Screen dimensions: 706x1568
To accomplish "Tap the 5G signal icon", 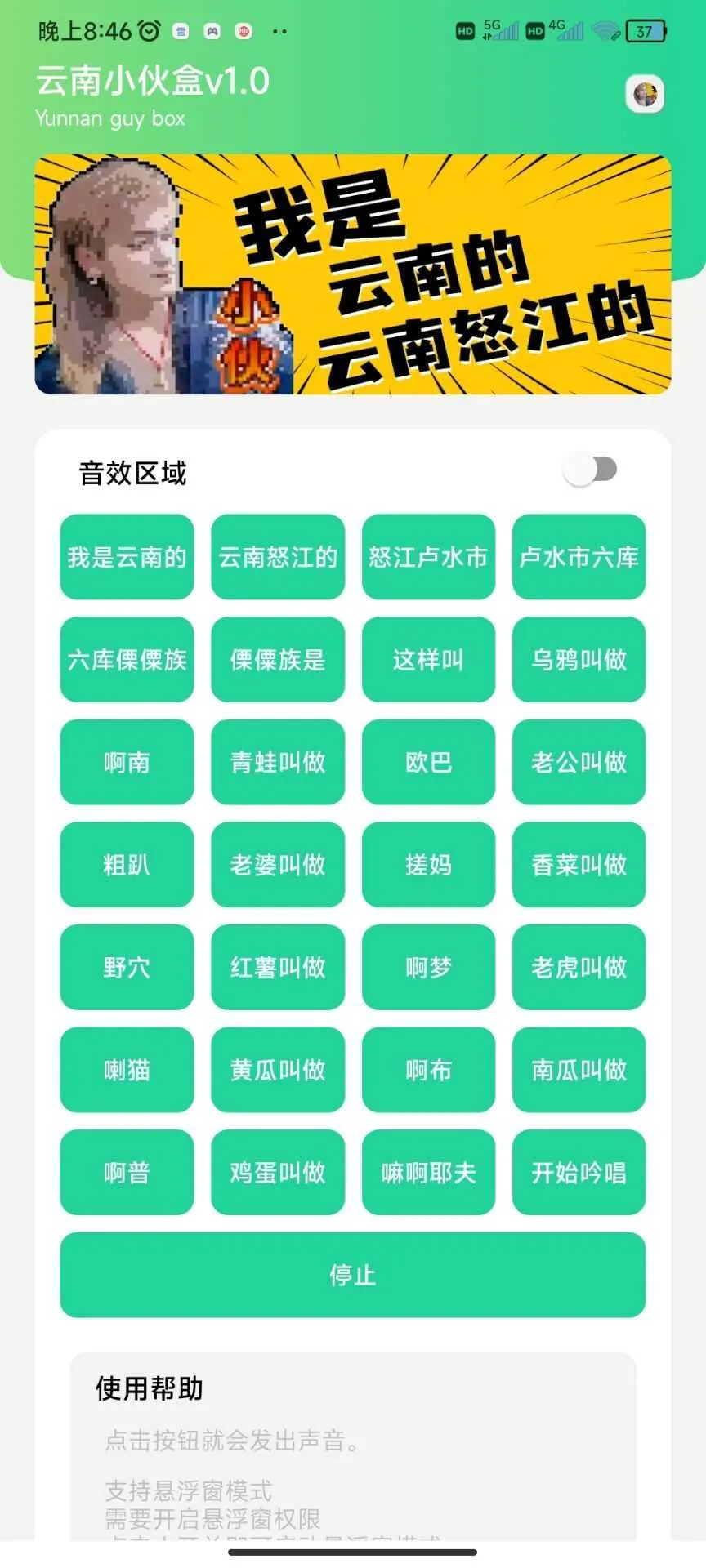I will pyautogui.click(x=494, y=31).
